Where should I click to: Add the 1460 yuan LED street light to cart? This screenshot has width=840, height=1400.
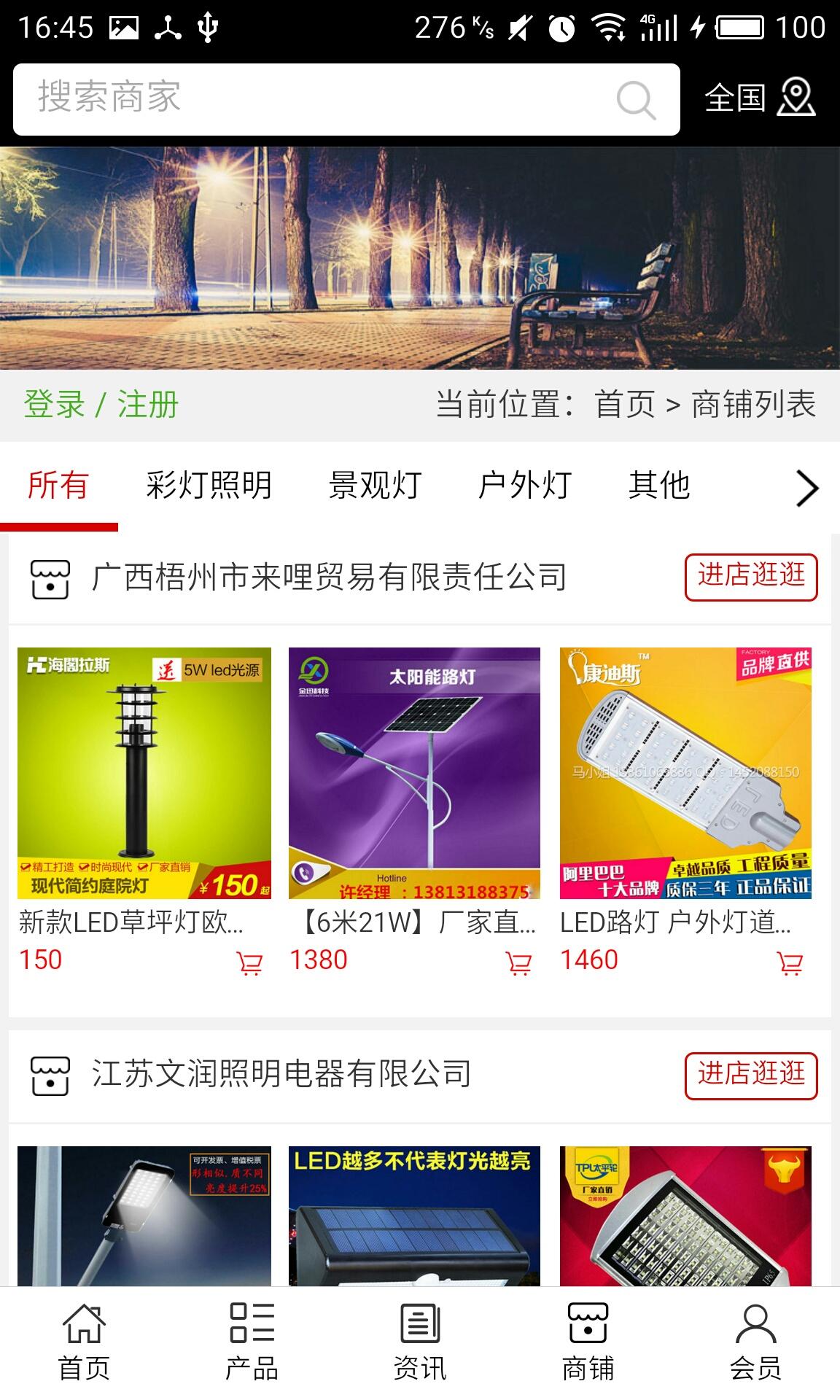pos(790,963)
